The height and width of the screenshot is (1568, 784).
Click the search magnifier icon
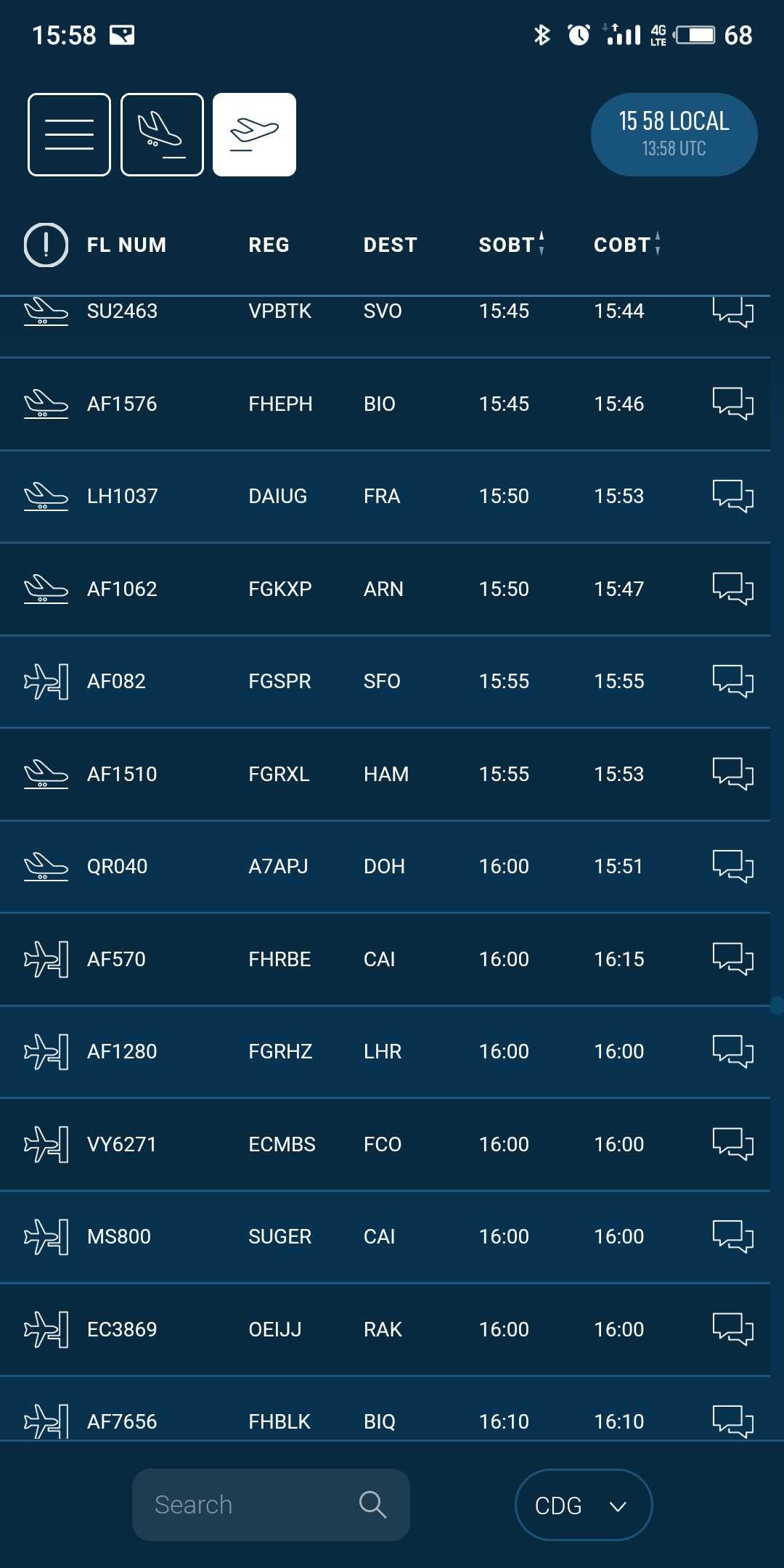pos(372,1504)
